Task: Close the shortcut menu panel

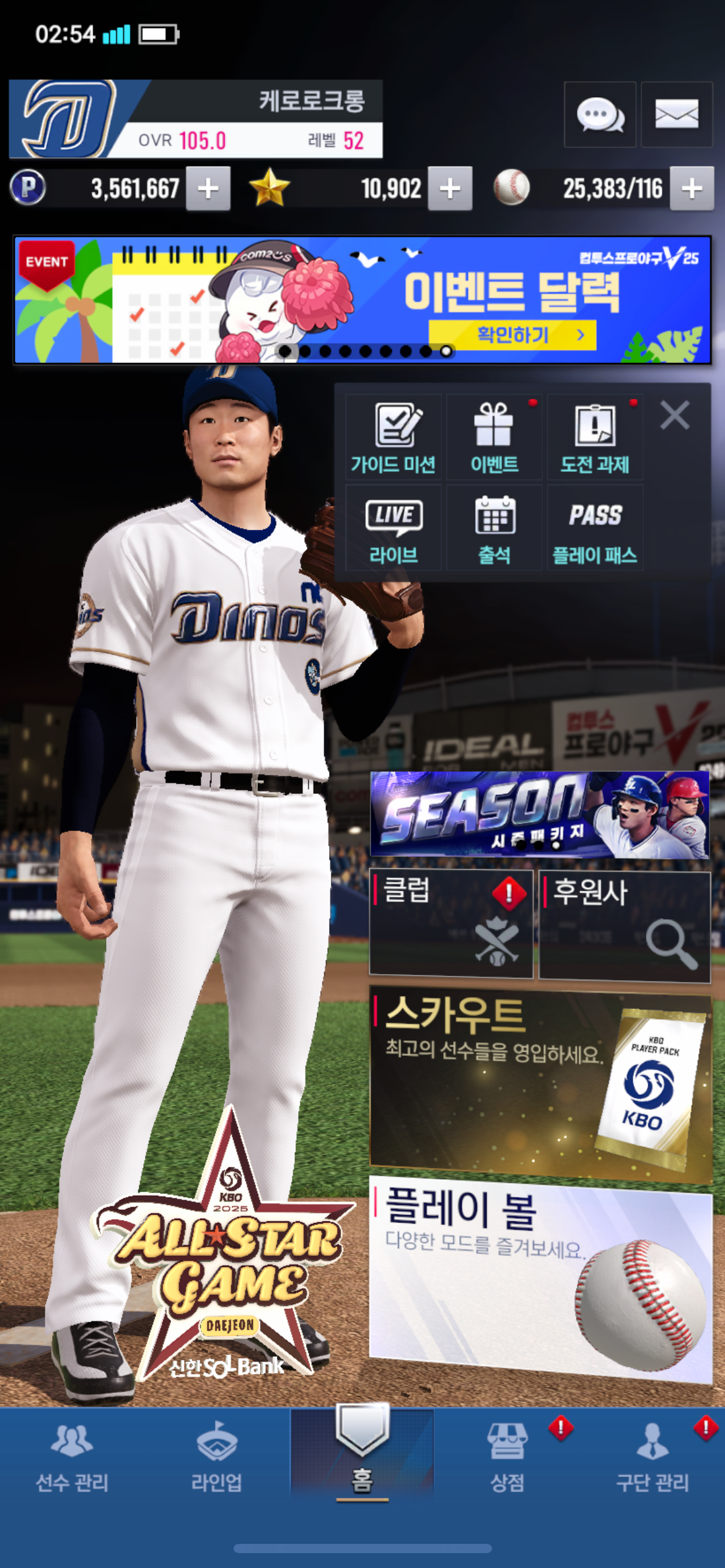Action: pos(674,415)
